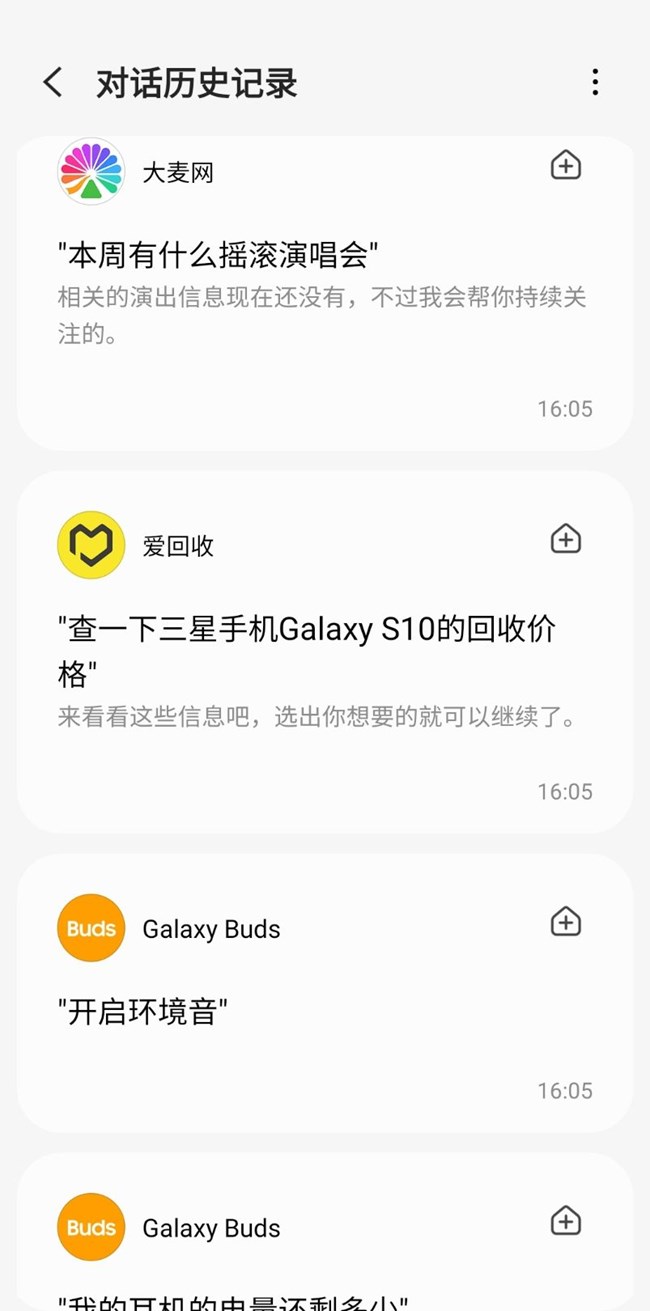Tap the add icon on "开启环境音" card

point(566,921)
